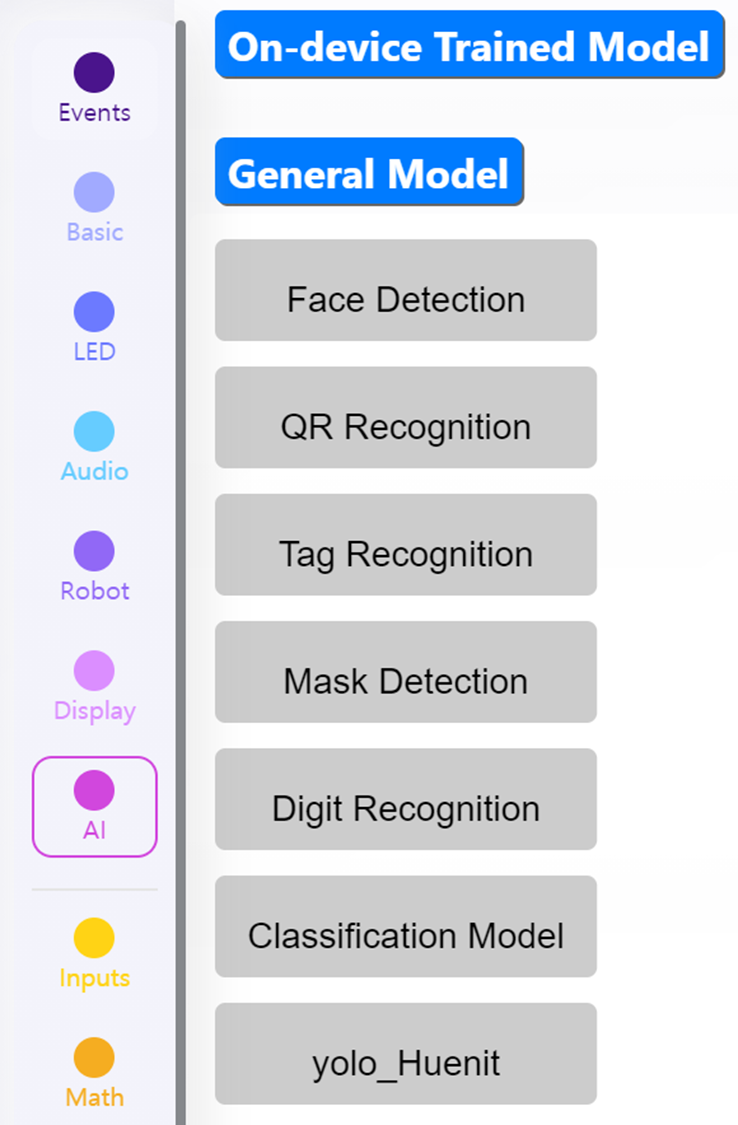Tap the AI category
This screenshot has height=1125, width=738.
(94, 806)
